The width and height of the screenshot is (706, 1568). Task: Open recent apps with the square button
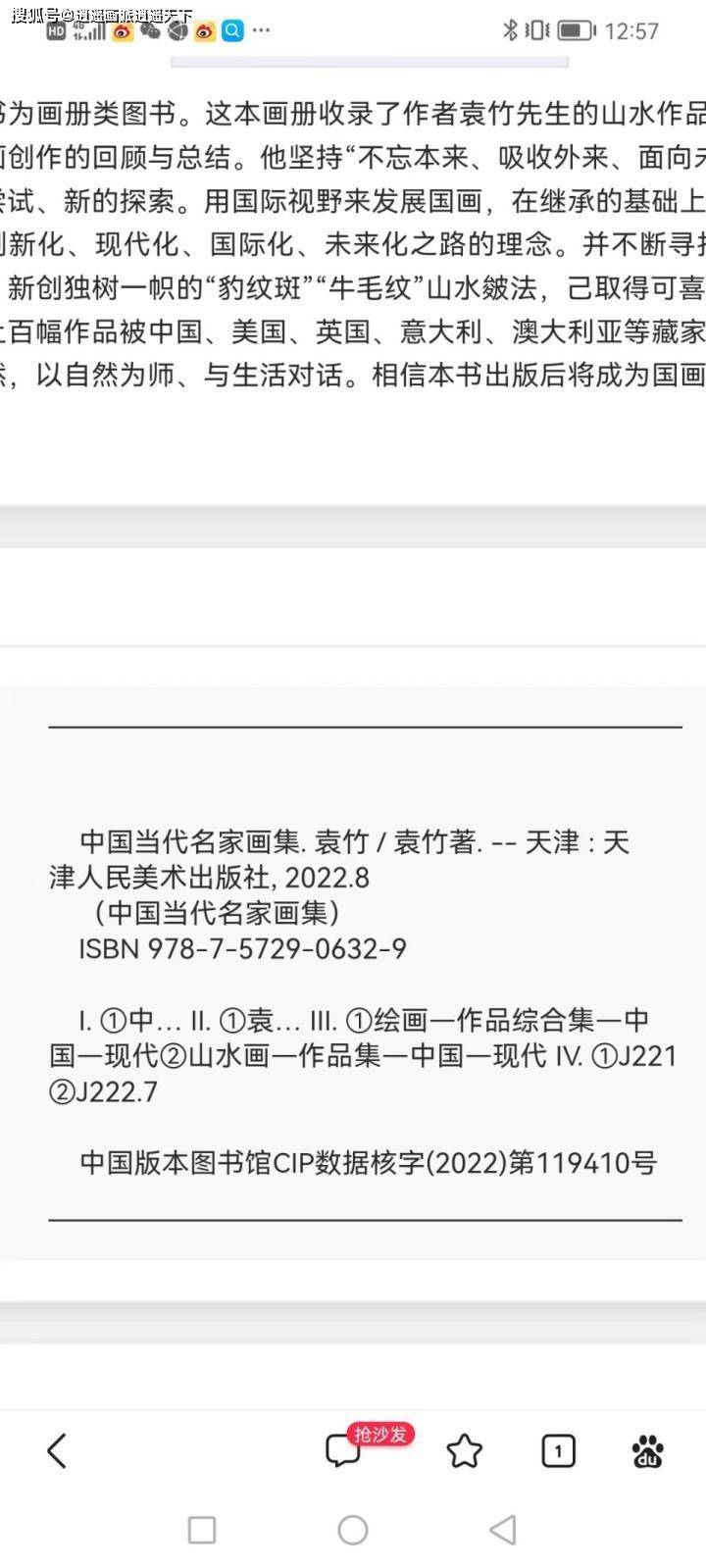202,1530
